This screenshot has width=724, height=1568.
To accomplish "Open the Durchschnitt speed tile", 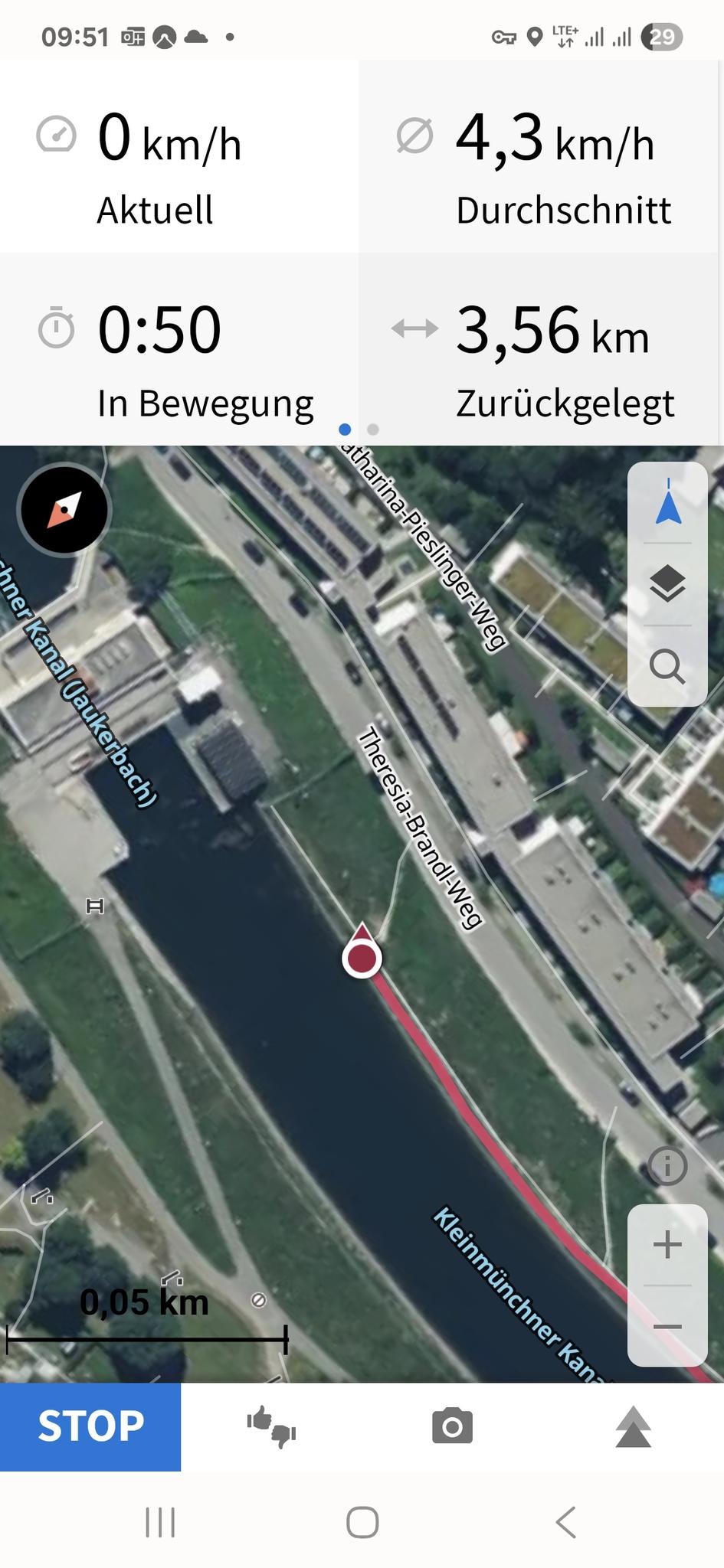I will tap(539, 156).
